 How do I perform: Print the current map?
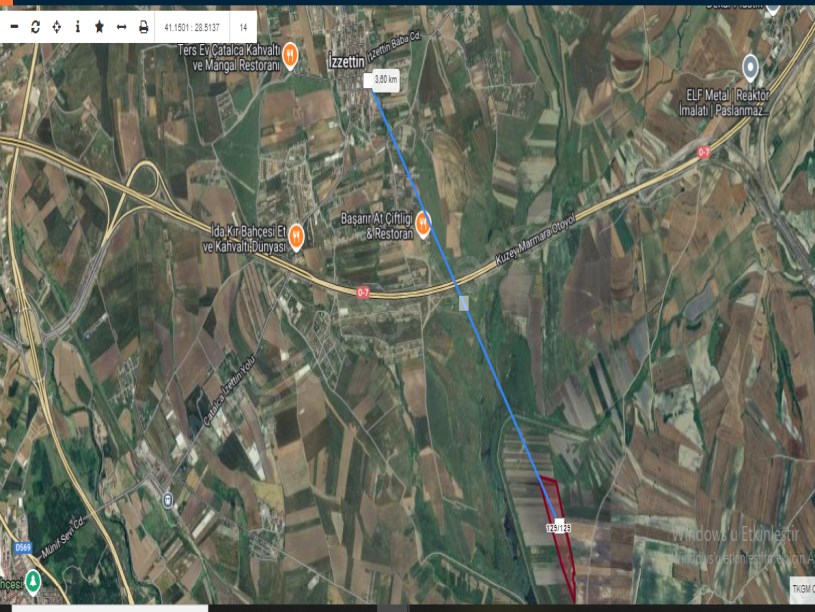[x=143, y=26]
